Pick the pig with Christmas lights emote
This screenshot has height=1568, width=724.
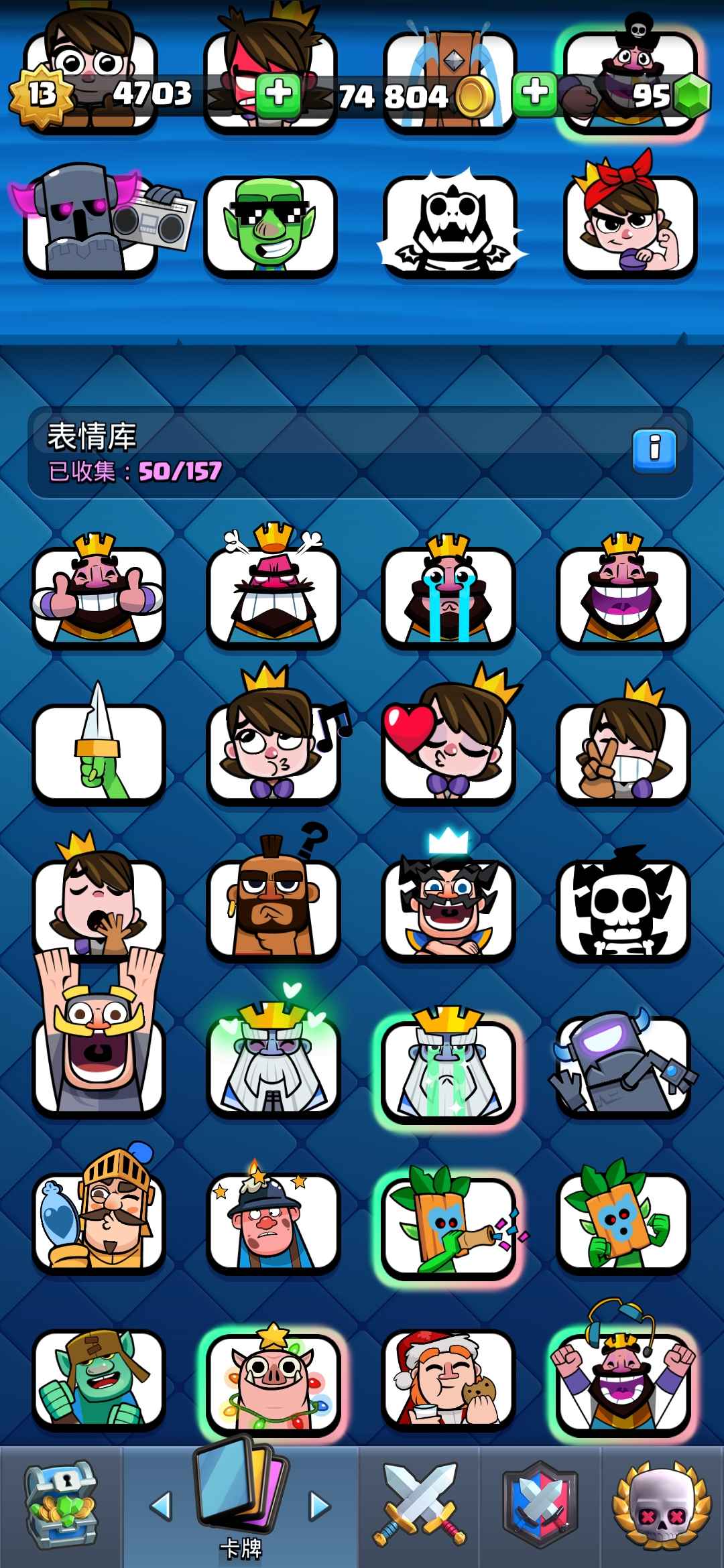click(273, 1379)
